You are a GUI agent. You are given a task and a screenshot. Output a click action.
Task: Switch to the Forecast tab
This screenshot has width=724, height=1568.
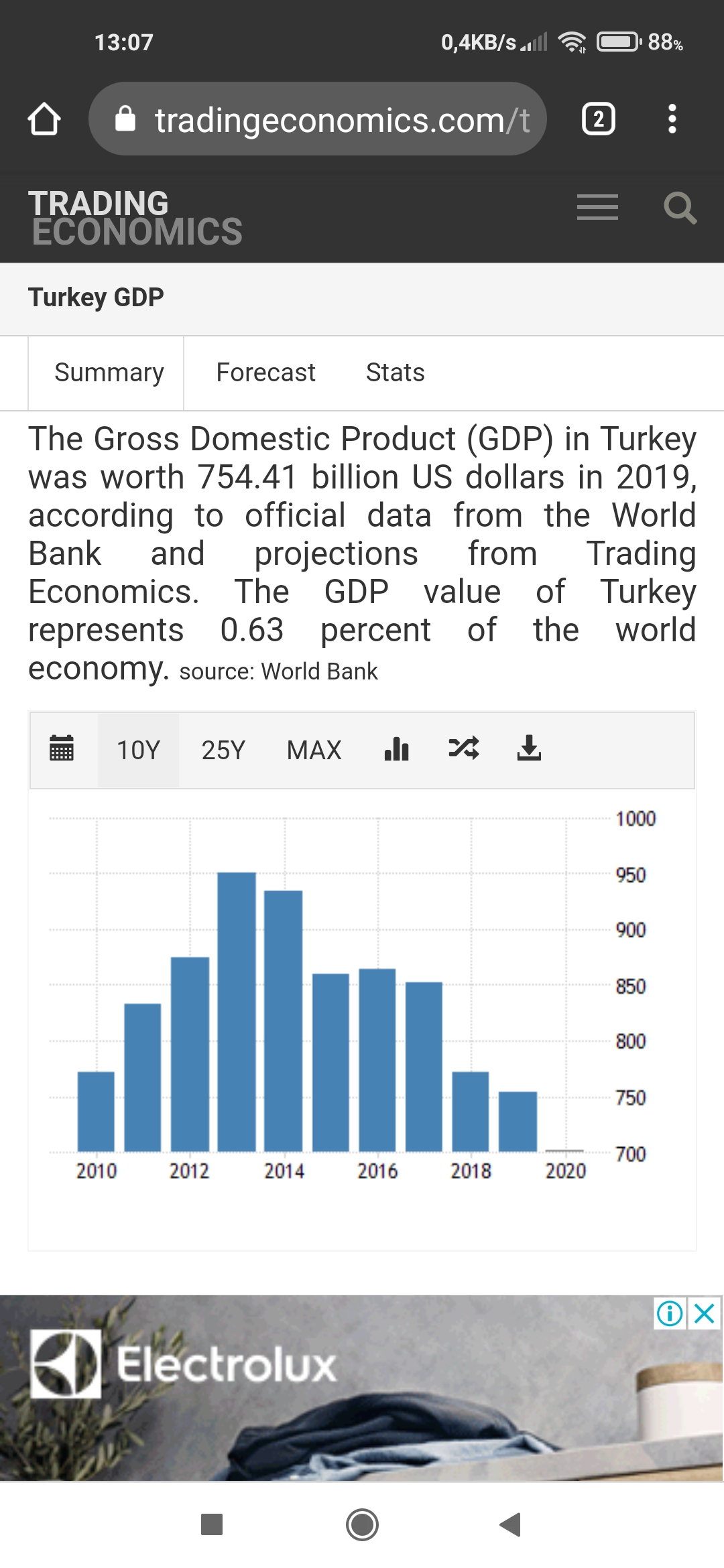(x=265, y=373)
